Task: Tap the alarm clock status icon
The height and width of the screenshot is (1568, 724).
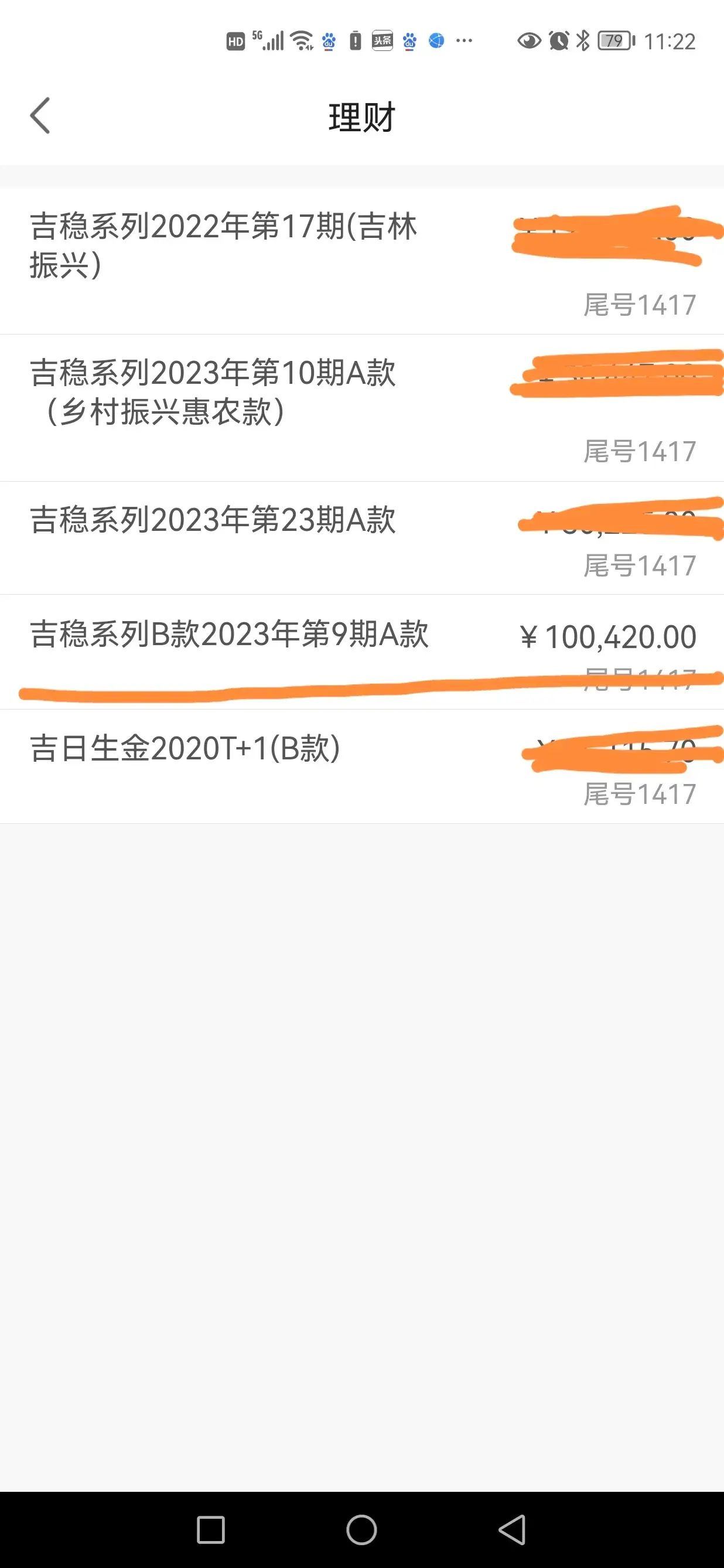Action: click(557, 41)
